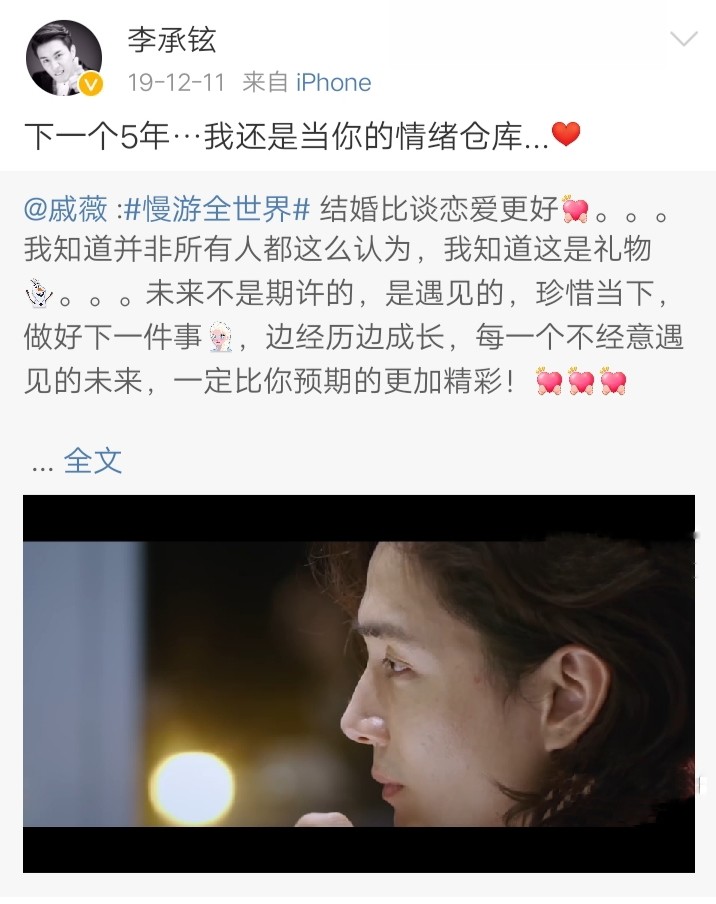Expand the post options chevron
716x904 pixels.
pos(683,40)
